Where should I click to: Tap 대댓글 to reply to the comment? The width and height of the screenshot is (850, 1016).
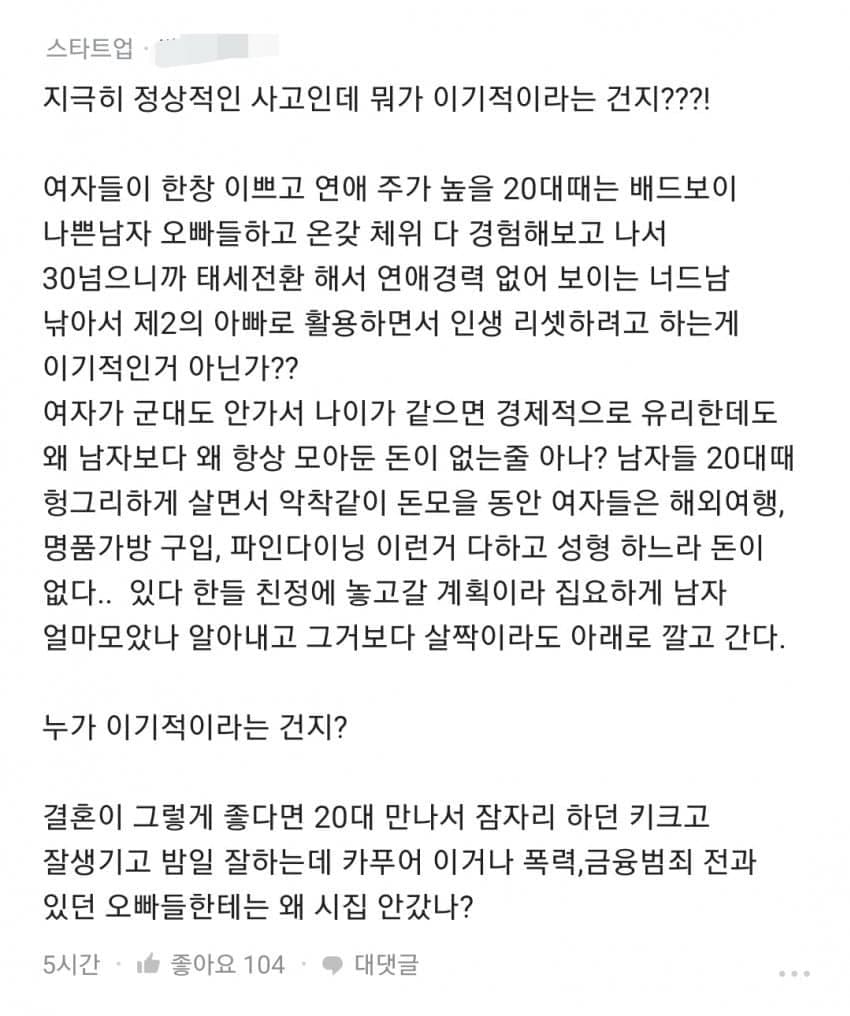click(x=371, y=964)
